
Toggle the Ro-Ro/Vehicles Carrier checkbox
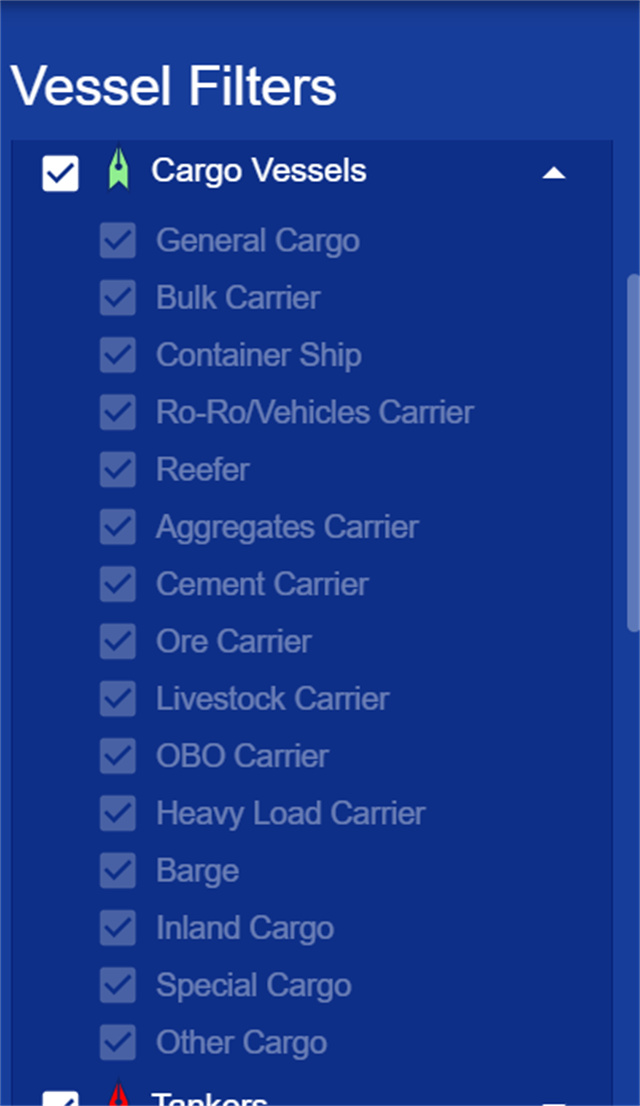pos(118,412)
